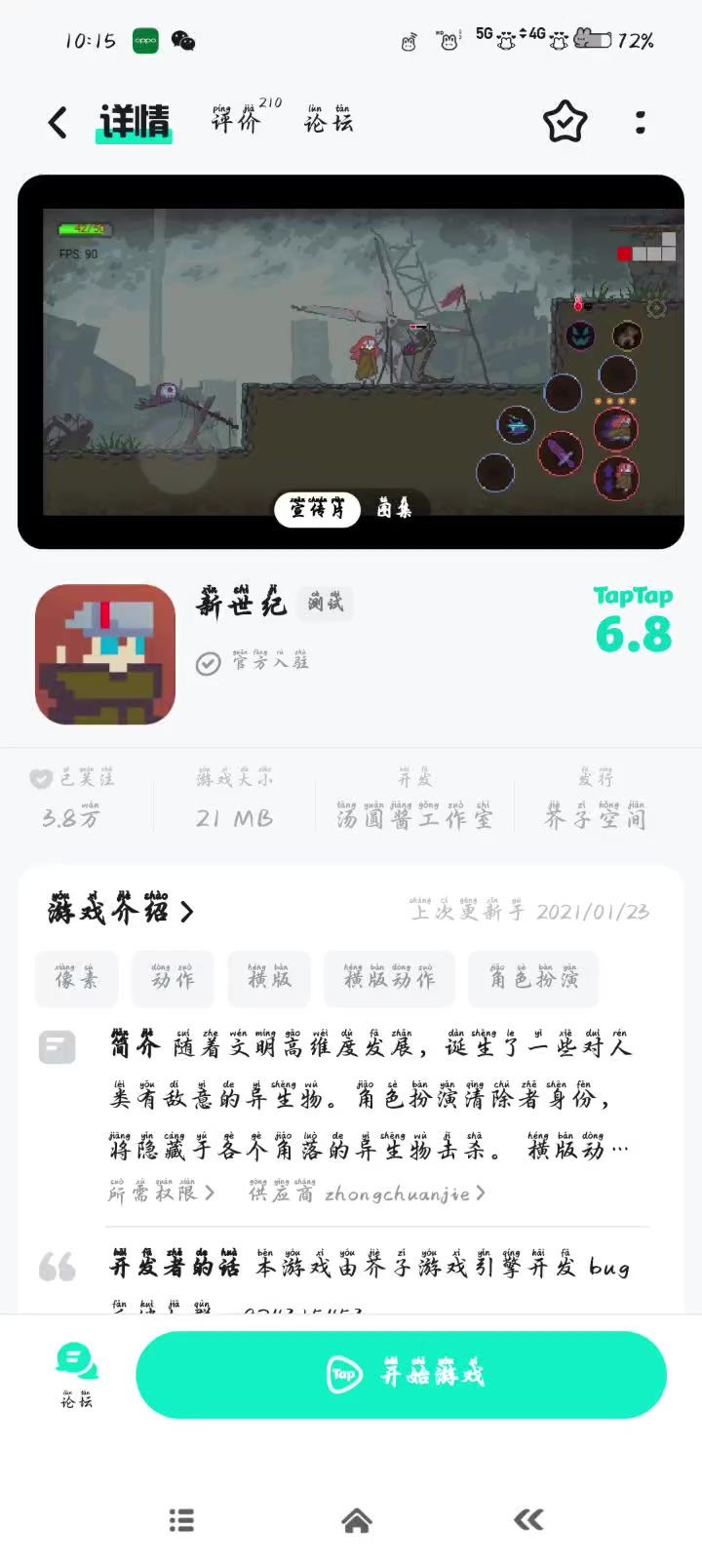Tap the 动作 tag chip
Viewport: 702px width, 1568px height.
click(x=173, y=977)
